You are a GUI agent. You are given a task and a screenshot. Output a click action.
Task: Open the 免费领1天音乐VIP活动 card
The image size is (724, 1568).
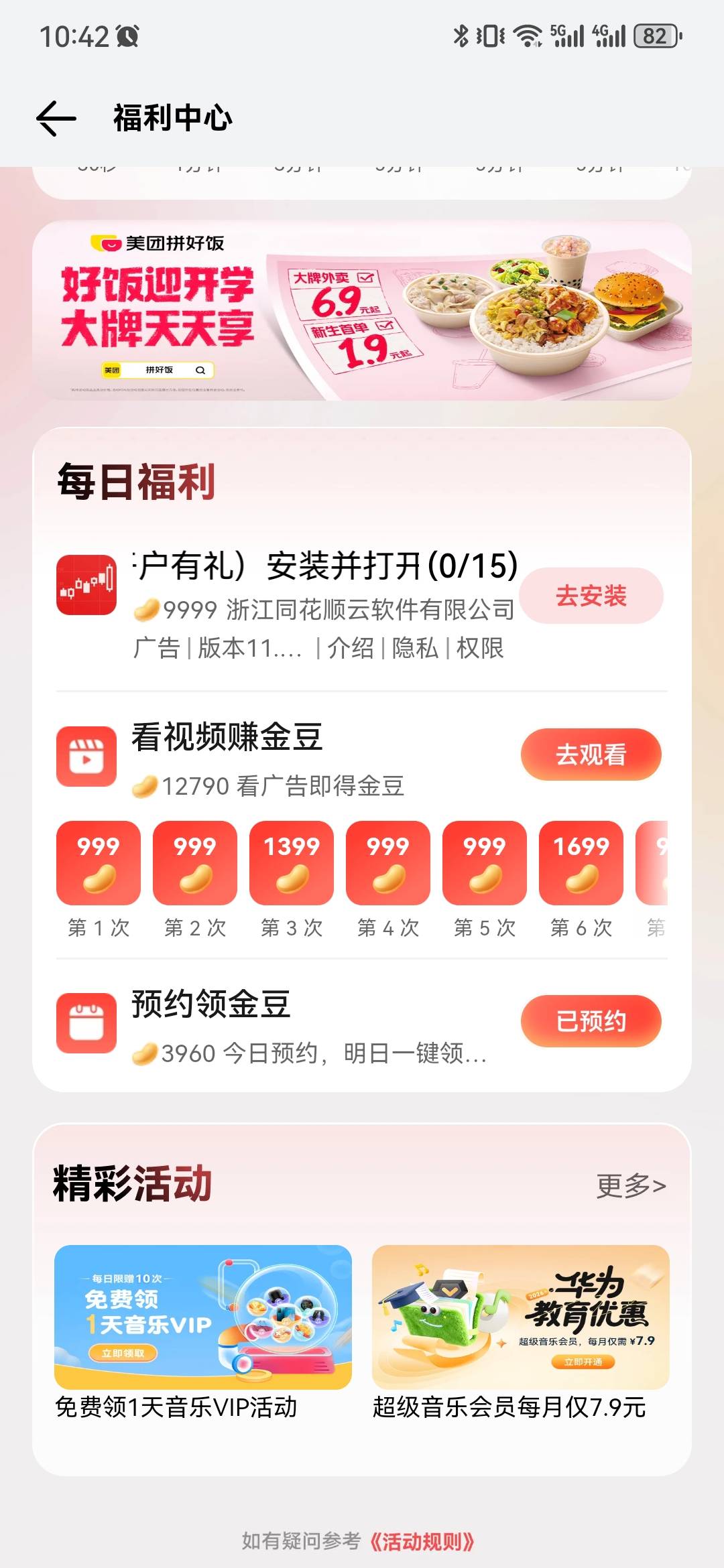(x=202, y=1332)
